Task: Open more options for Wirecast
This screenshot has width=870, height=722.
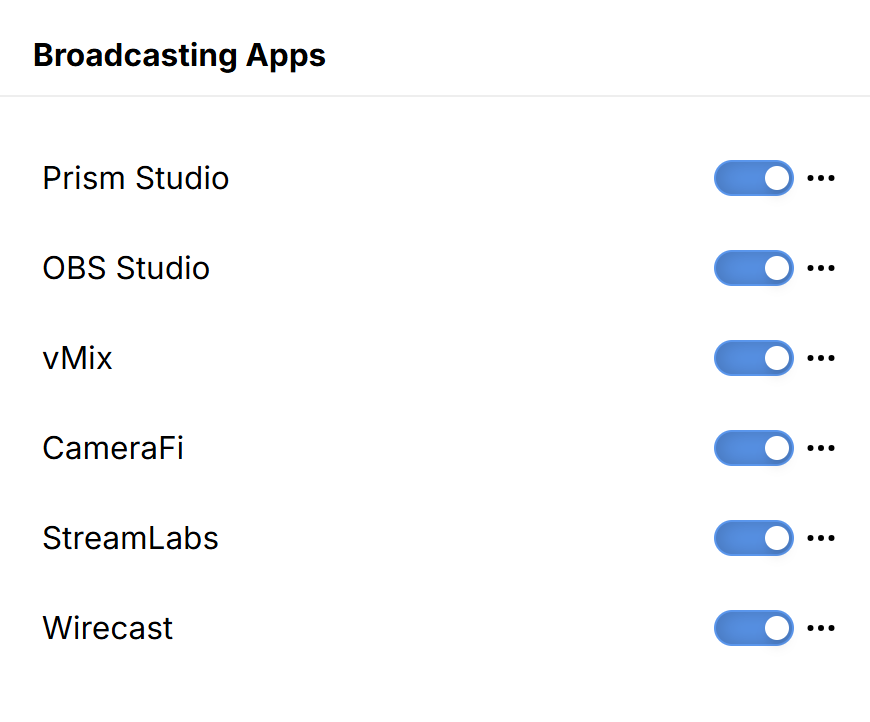Action: point(820,628)
